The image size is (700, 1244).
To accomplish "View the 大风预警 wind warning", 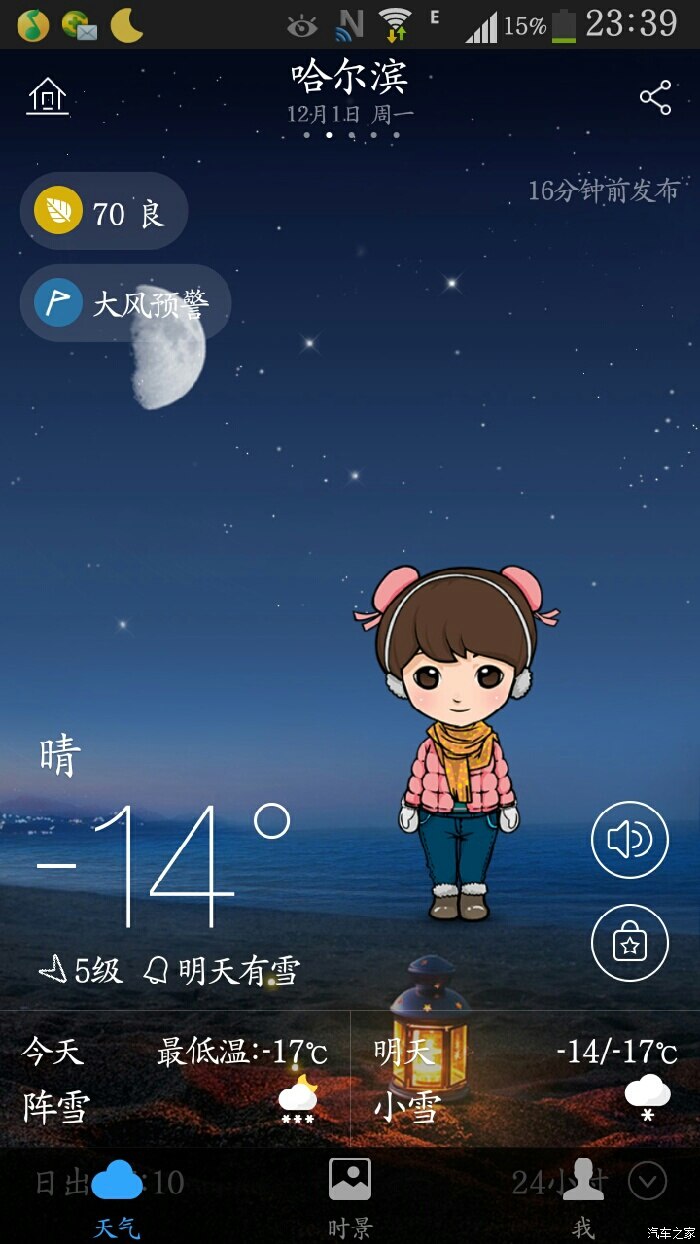I will (125, 303).
